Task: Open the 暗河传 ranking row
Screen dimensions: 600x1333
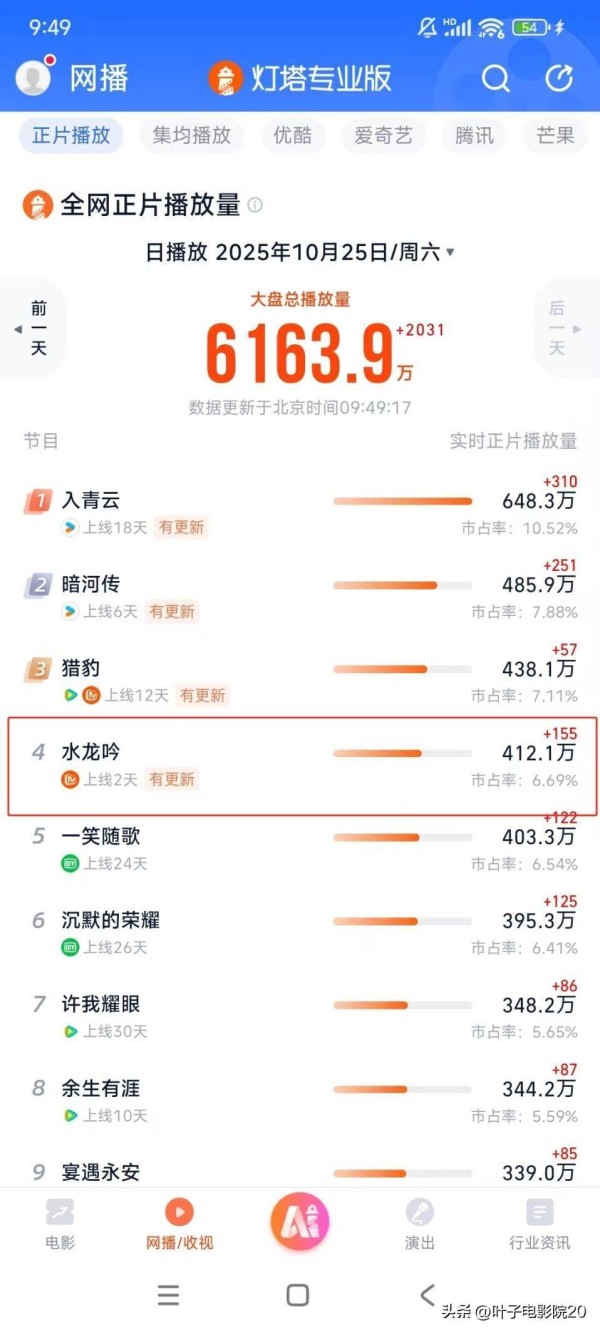Action: point(300,596)
